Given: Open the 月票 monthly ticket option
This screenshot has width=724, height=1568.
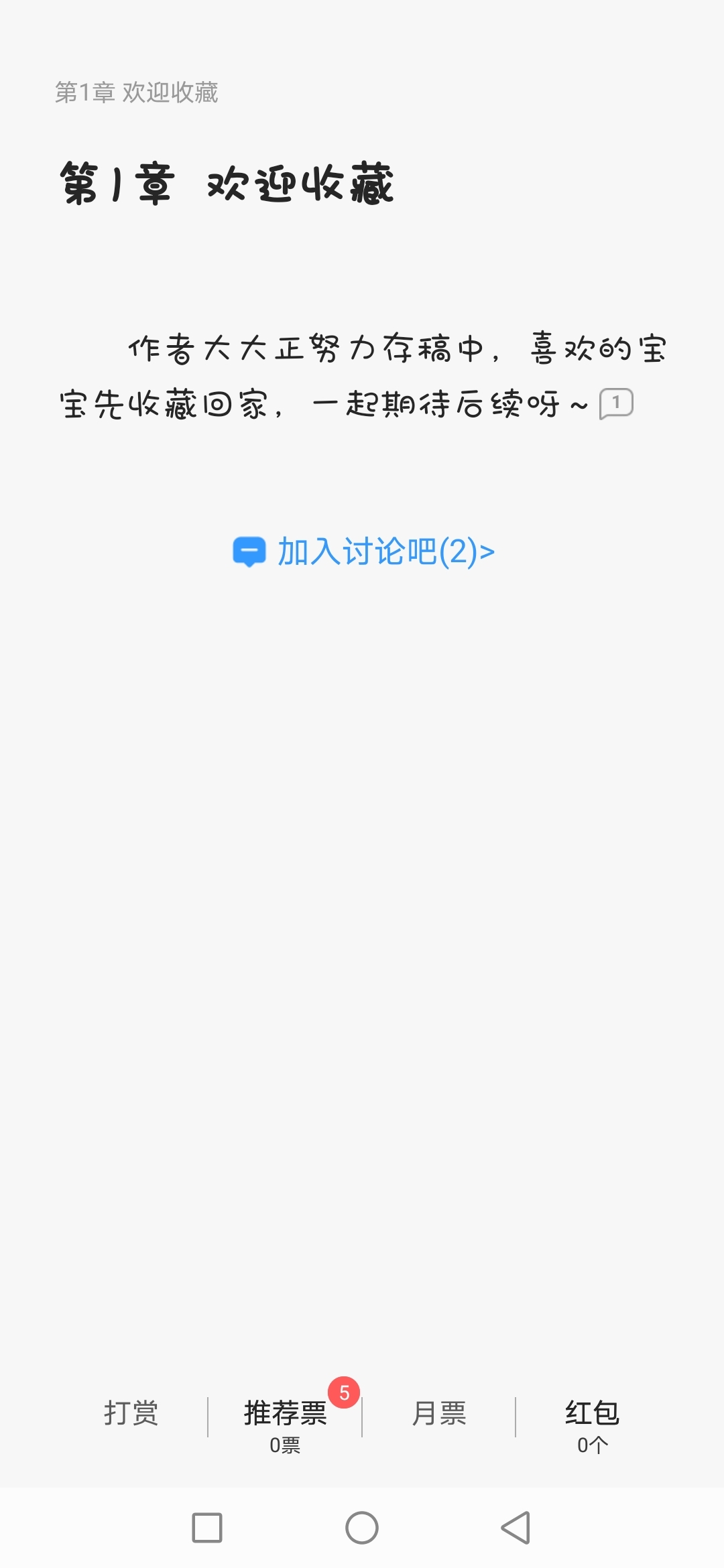Looking at the screenshot, I should 439,1414.
